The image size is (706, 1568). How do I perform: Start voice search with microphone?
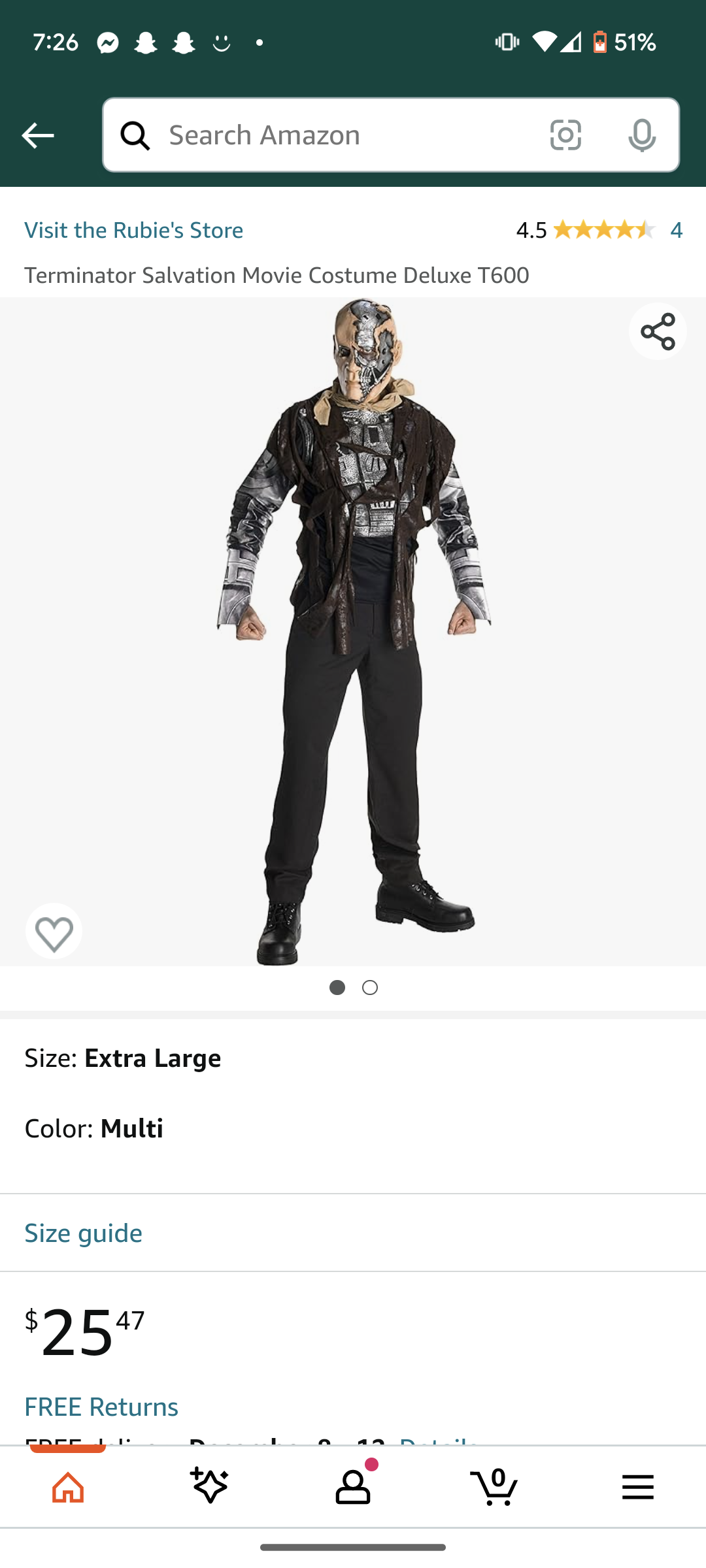642,135
